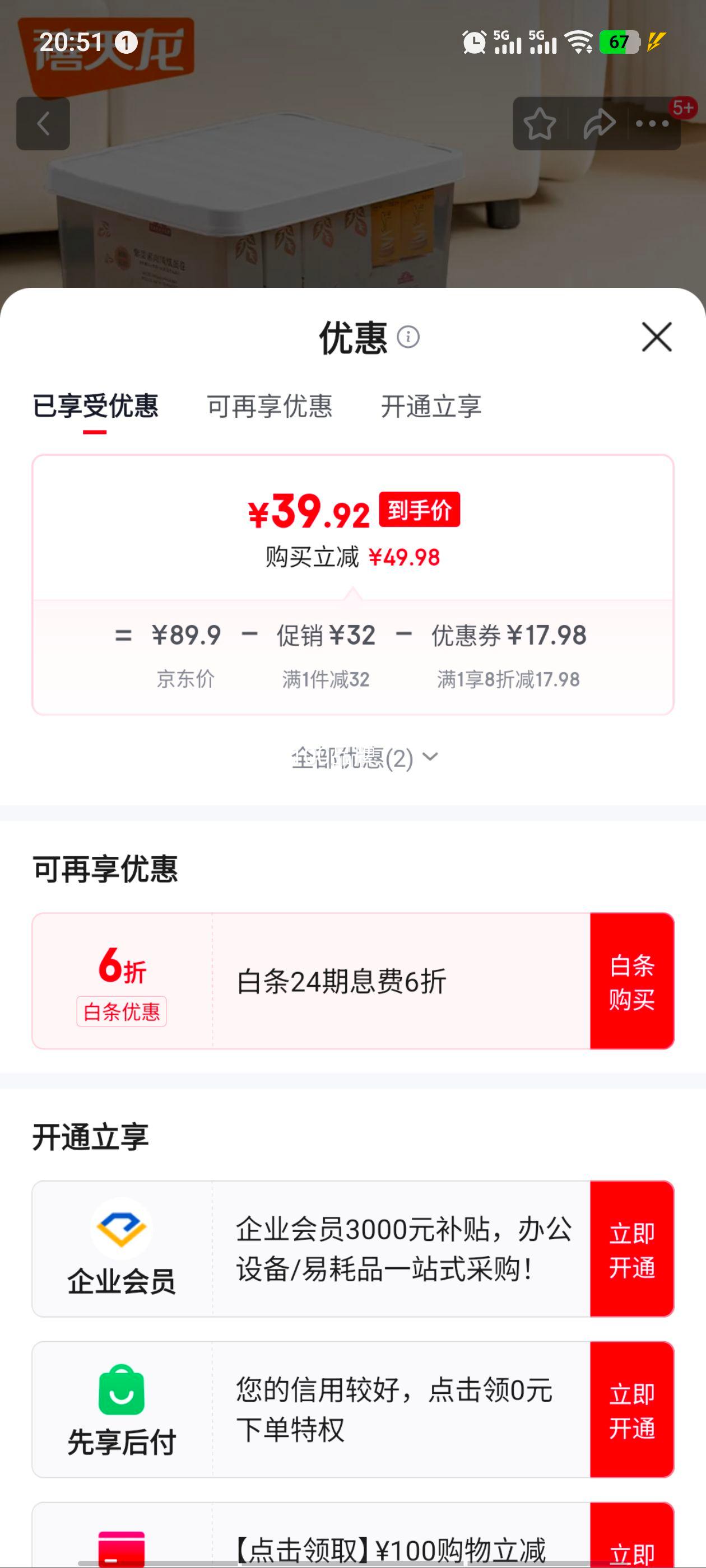This screenshot has height=1568, width=706.
Task: Tap 白条购买 to buy with Baitiao
Action: click(x=631, y=982)
